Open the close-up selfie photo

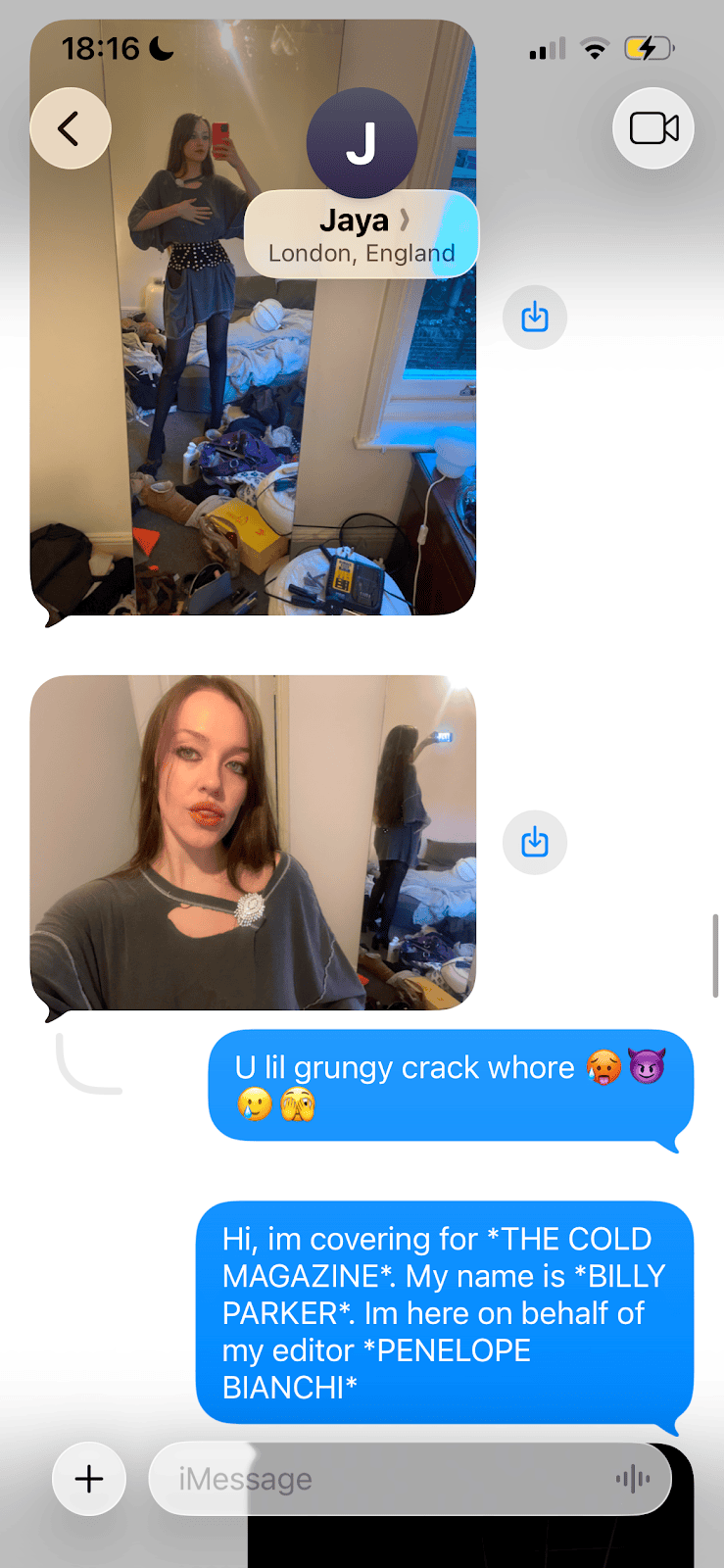point(253,843)
